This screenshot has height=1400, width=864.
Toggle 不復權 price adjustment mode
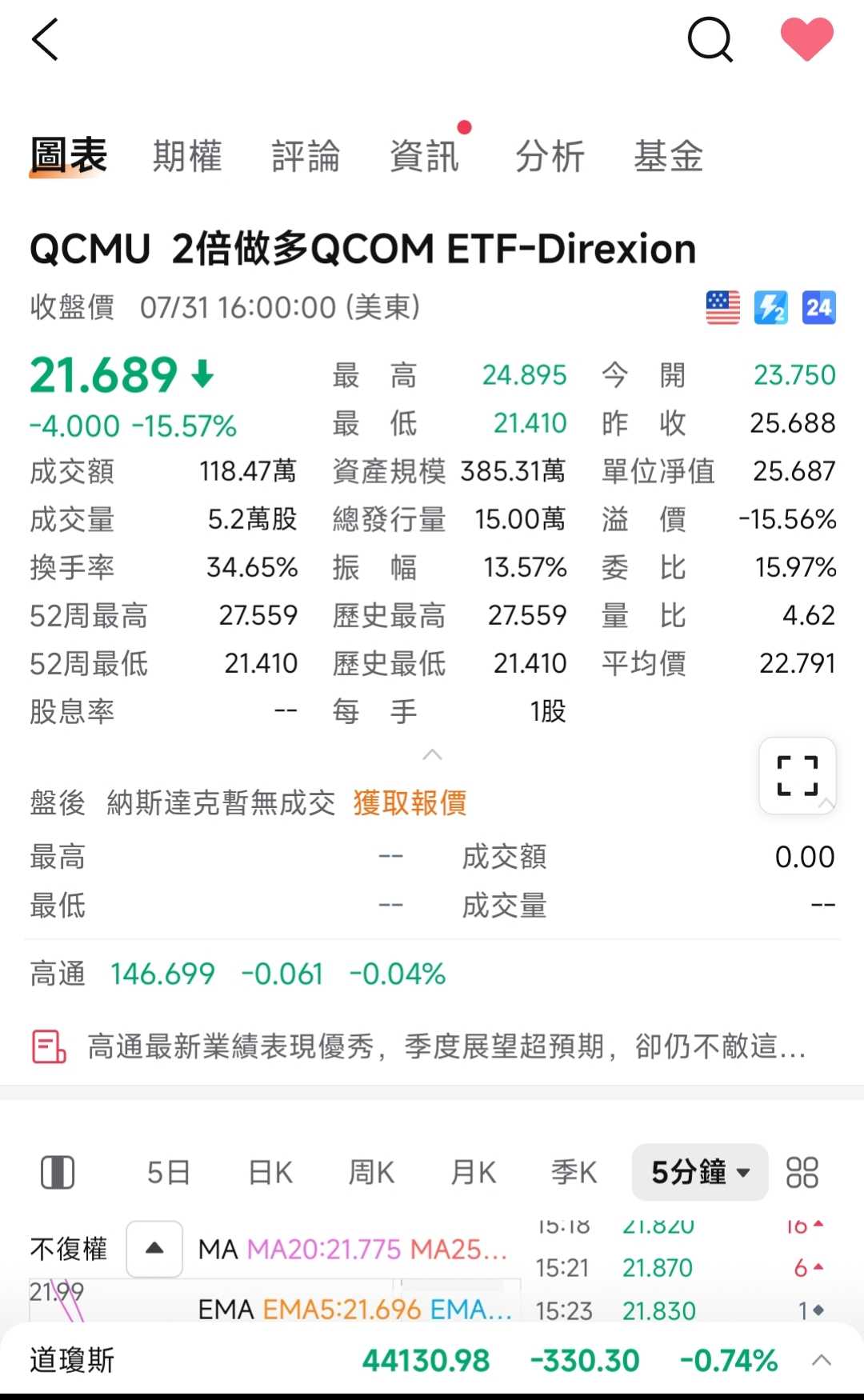68,1248
